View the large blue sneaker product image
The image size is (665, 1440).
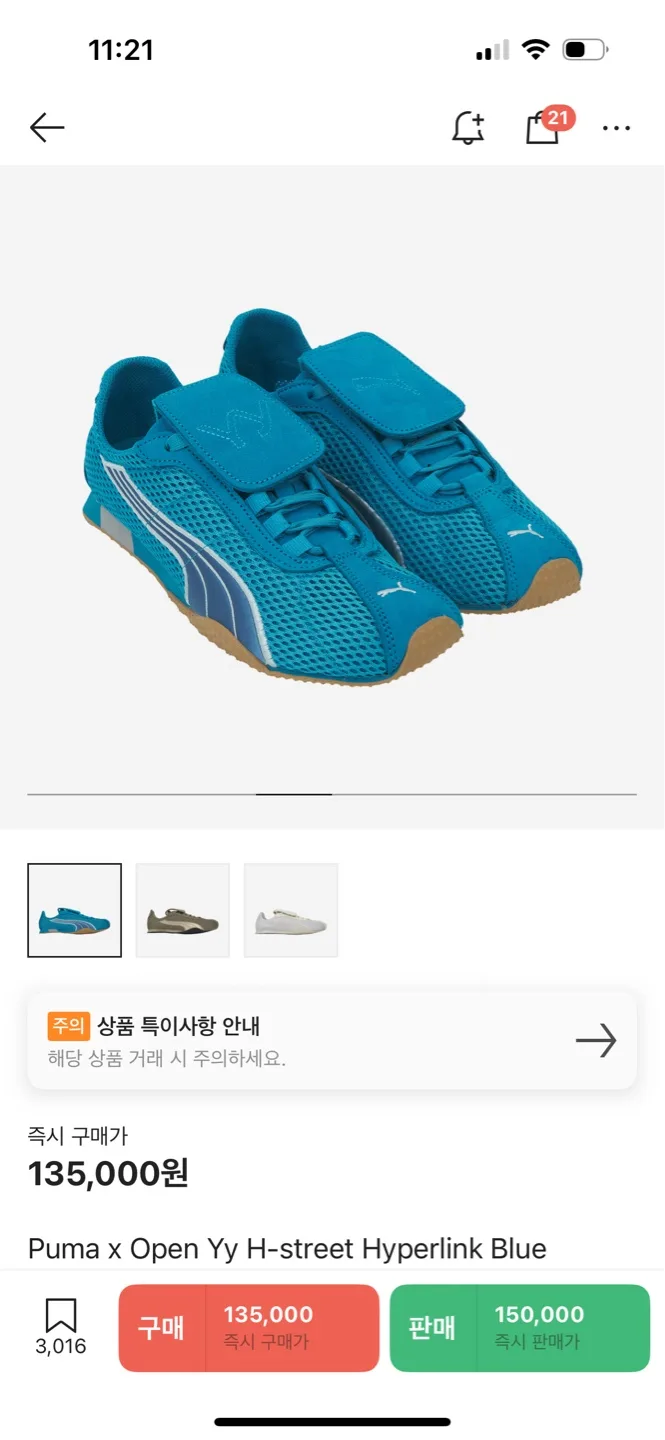(x=332, y=495)
